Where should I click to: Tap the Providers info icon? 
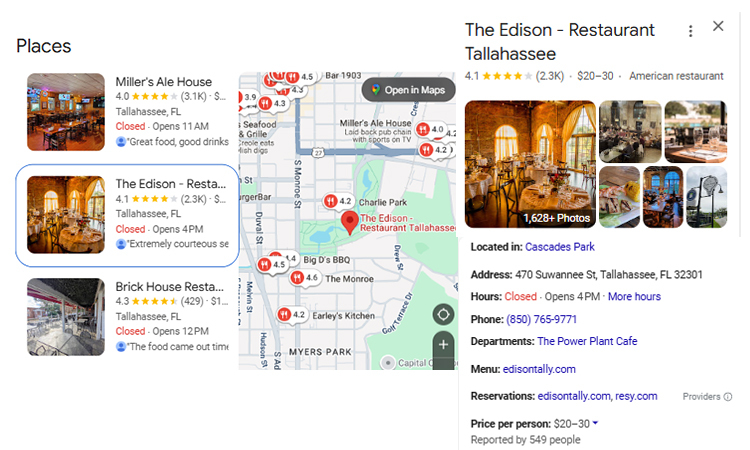[x=727, y=397]
